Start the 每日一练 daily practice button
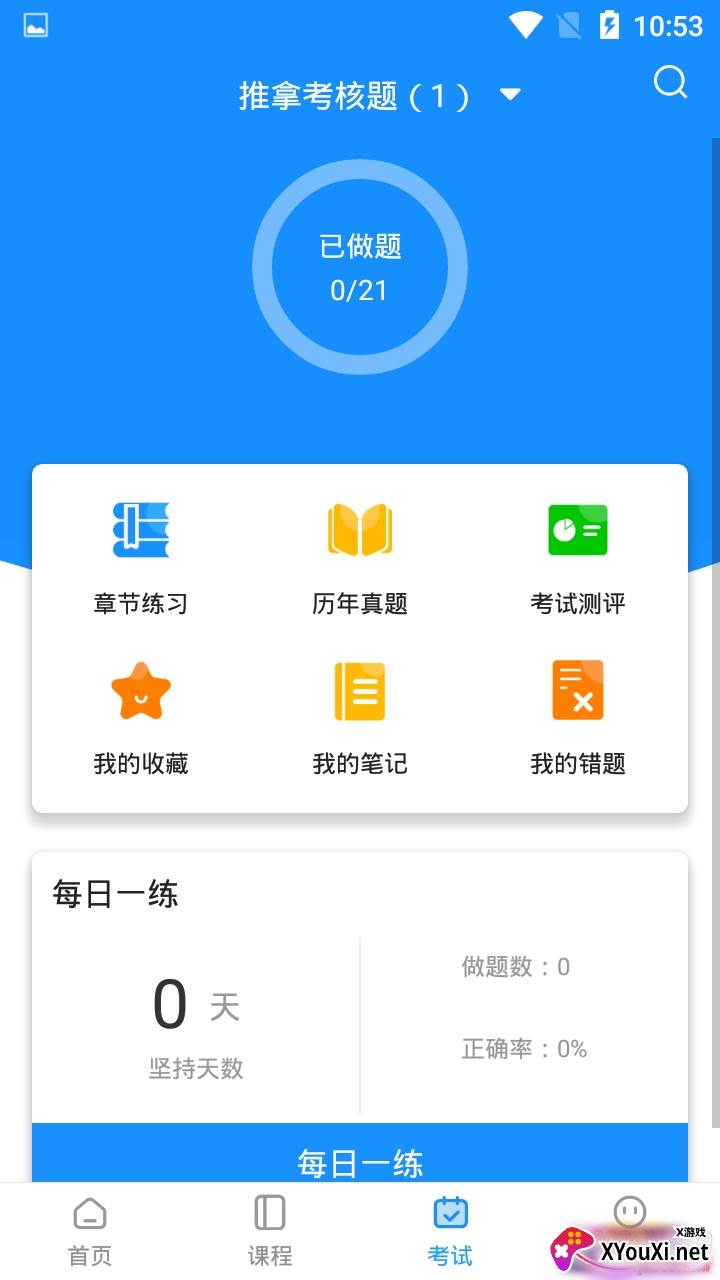 tap(360, 1153)
